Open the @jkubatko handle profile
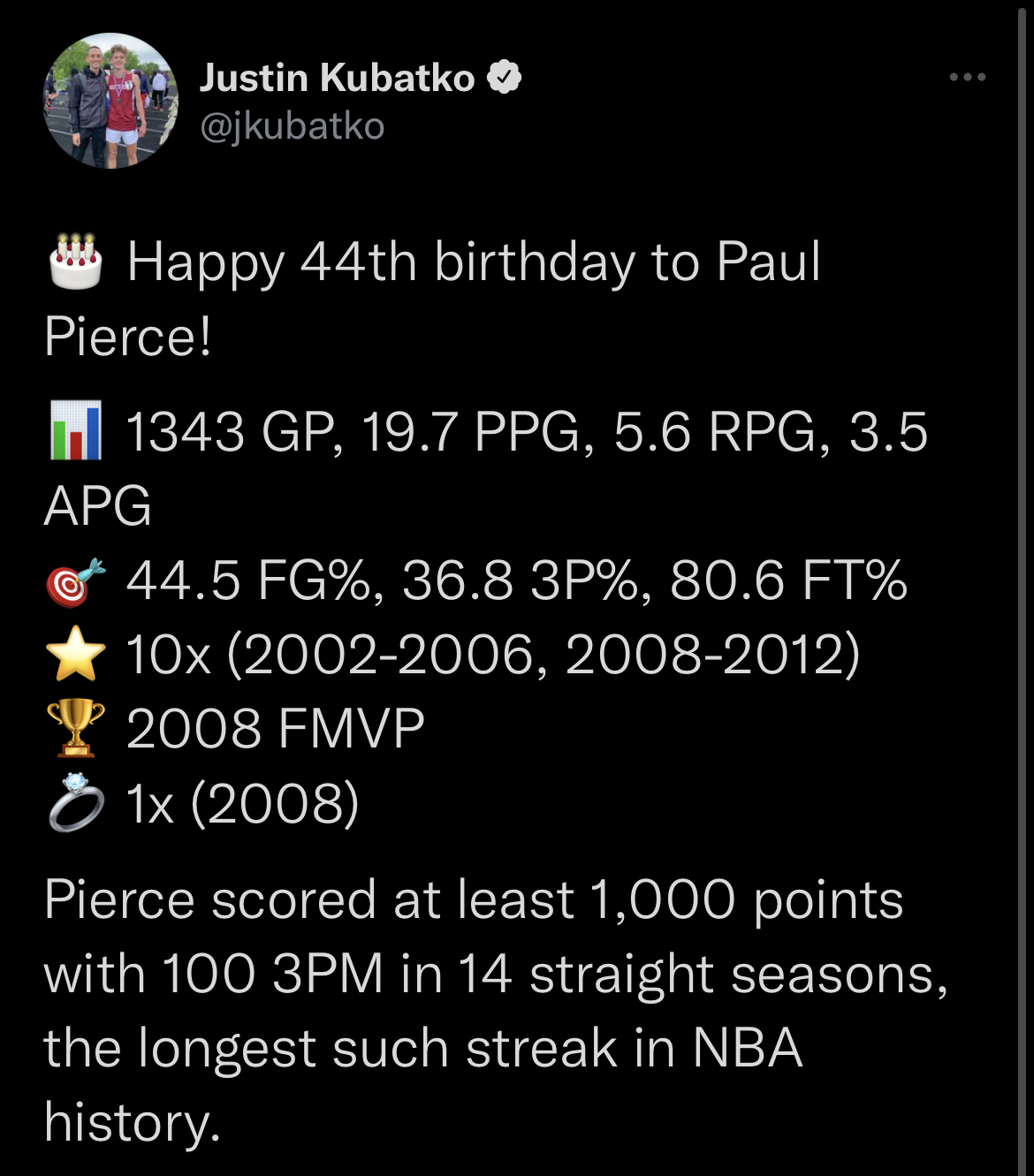Screen dimensions: 1034x1176 pos(292,126)
